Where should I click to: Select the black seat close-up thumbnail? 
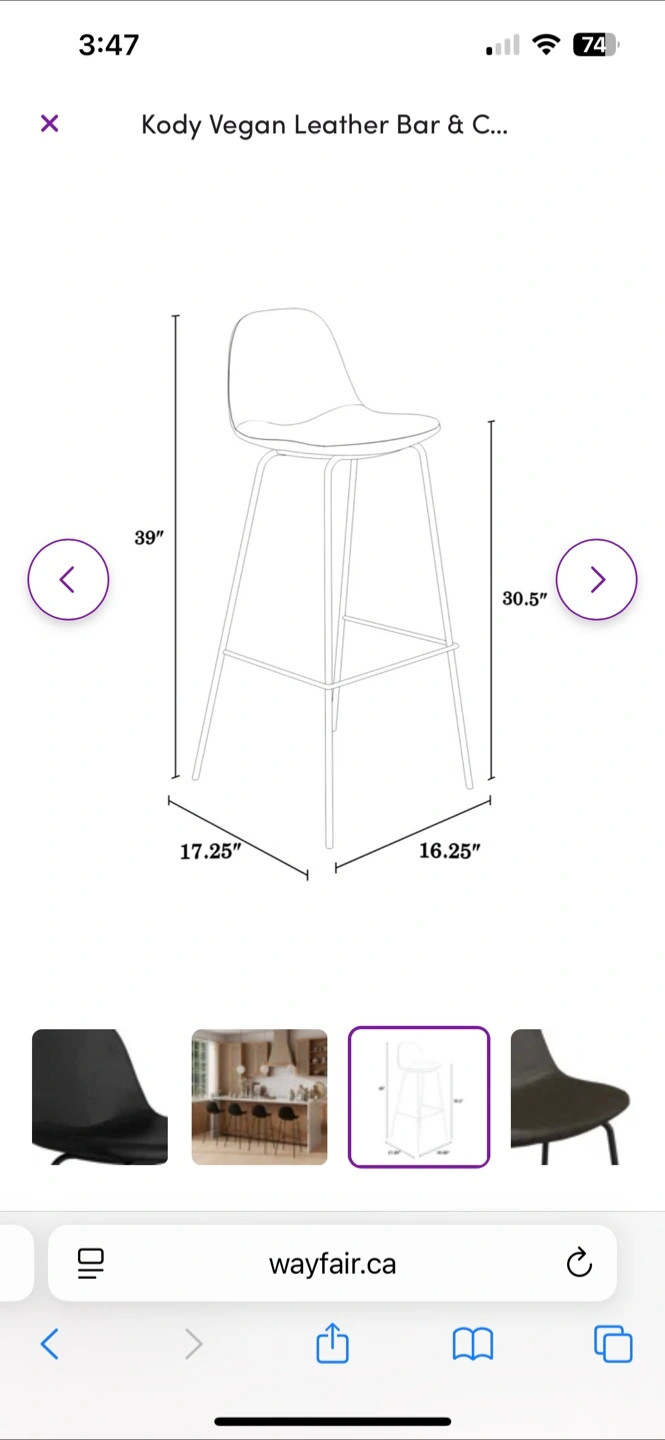[100, 1097]
